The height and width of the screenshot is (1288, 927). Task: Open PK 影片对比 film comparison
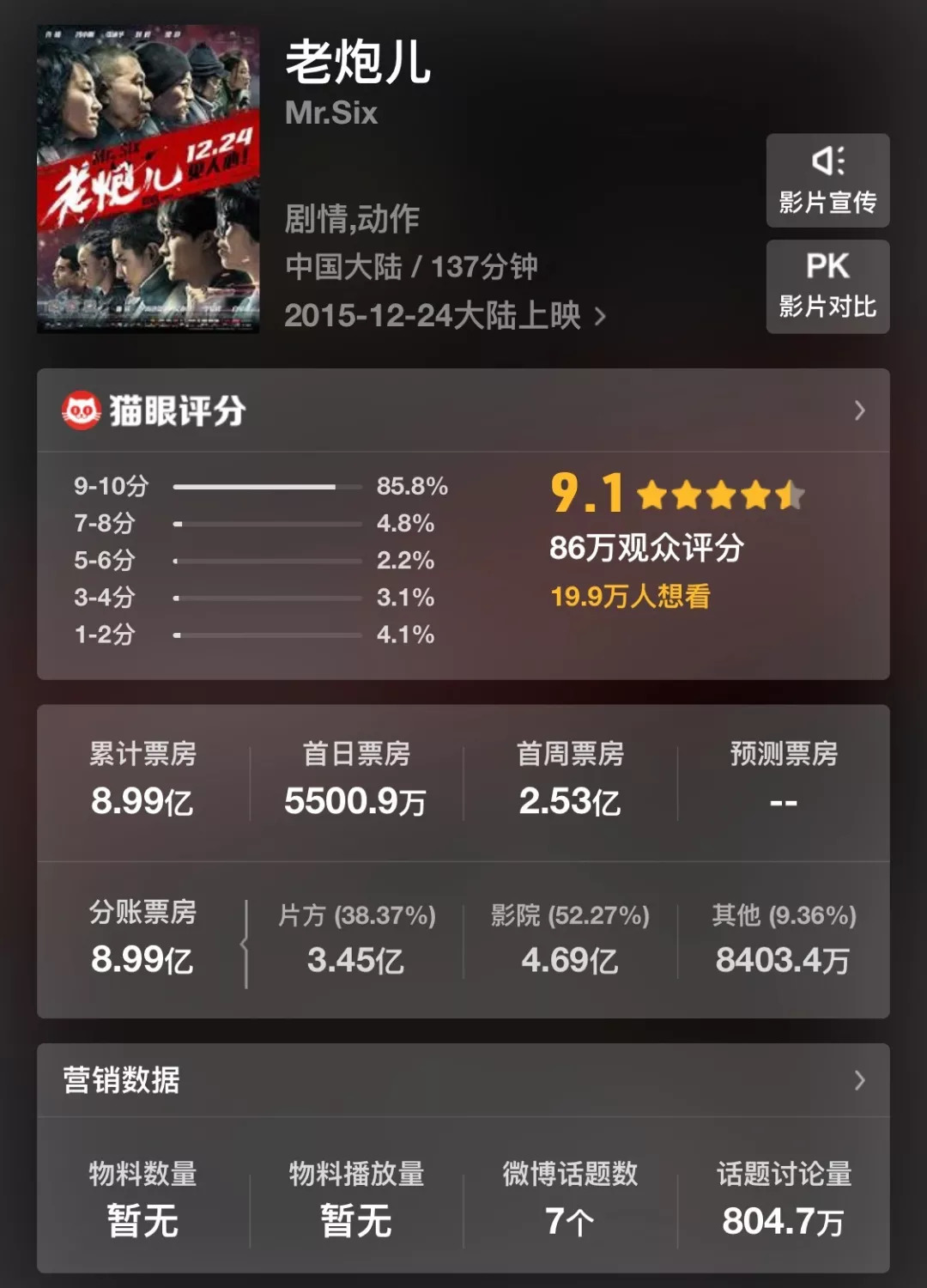point(827,287)
